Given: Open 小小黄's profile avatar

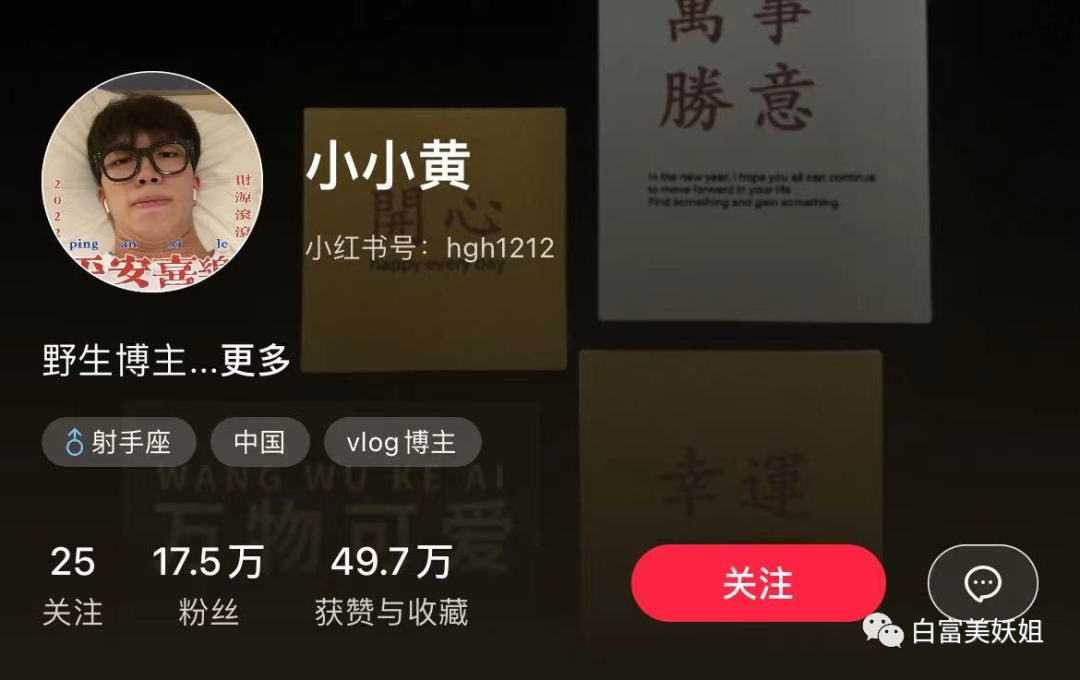Looking at the screenshot, I should tap(152, 182).
